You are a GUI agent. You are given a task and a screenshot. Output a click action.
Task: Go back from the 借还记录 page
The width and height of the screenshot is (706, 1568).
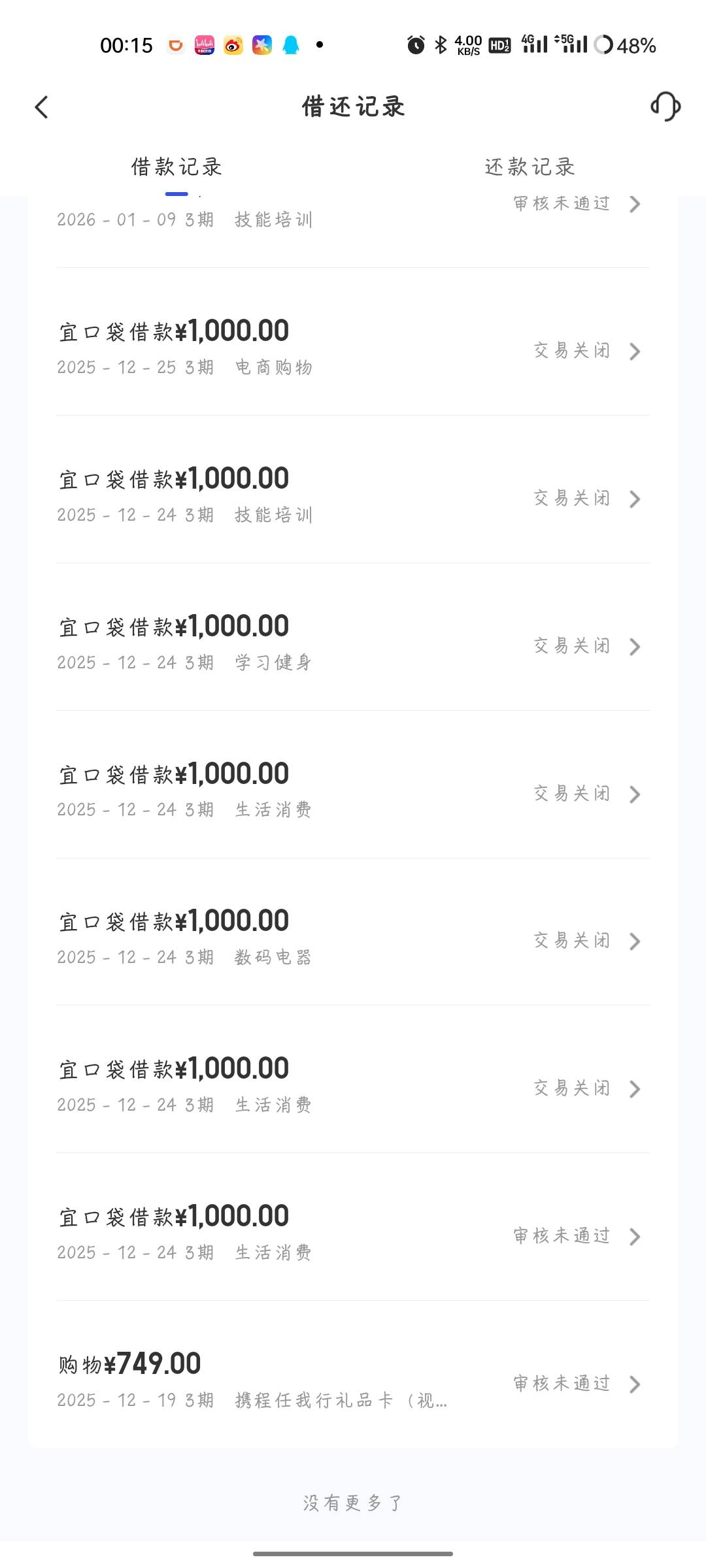[42, 107]
